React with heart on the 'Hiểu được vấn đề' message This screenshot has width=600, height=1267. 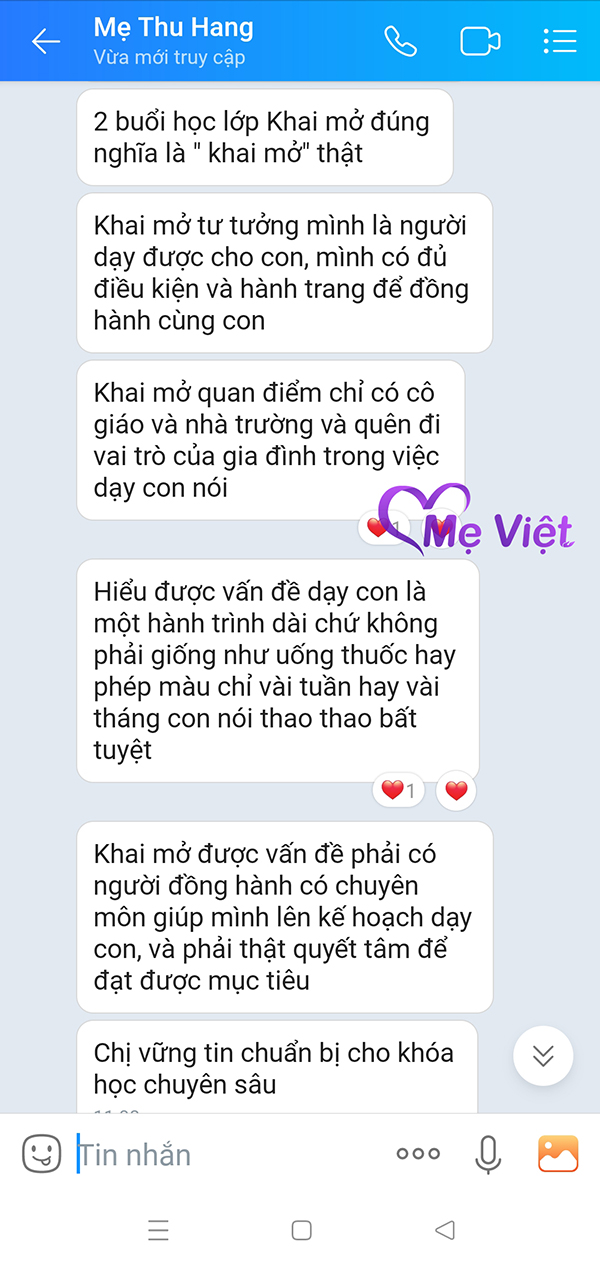tap(456, 791)
